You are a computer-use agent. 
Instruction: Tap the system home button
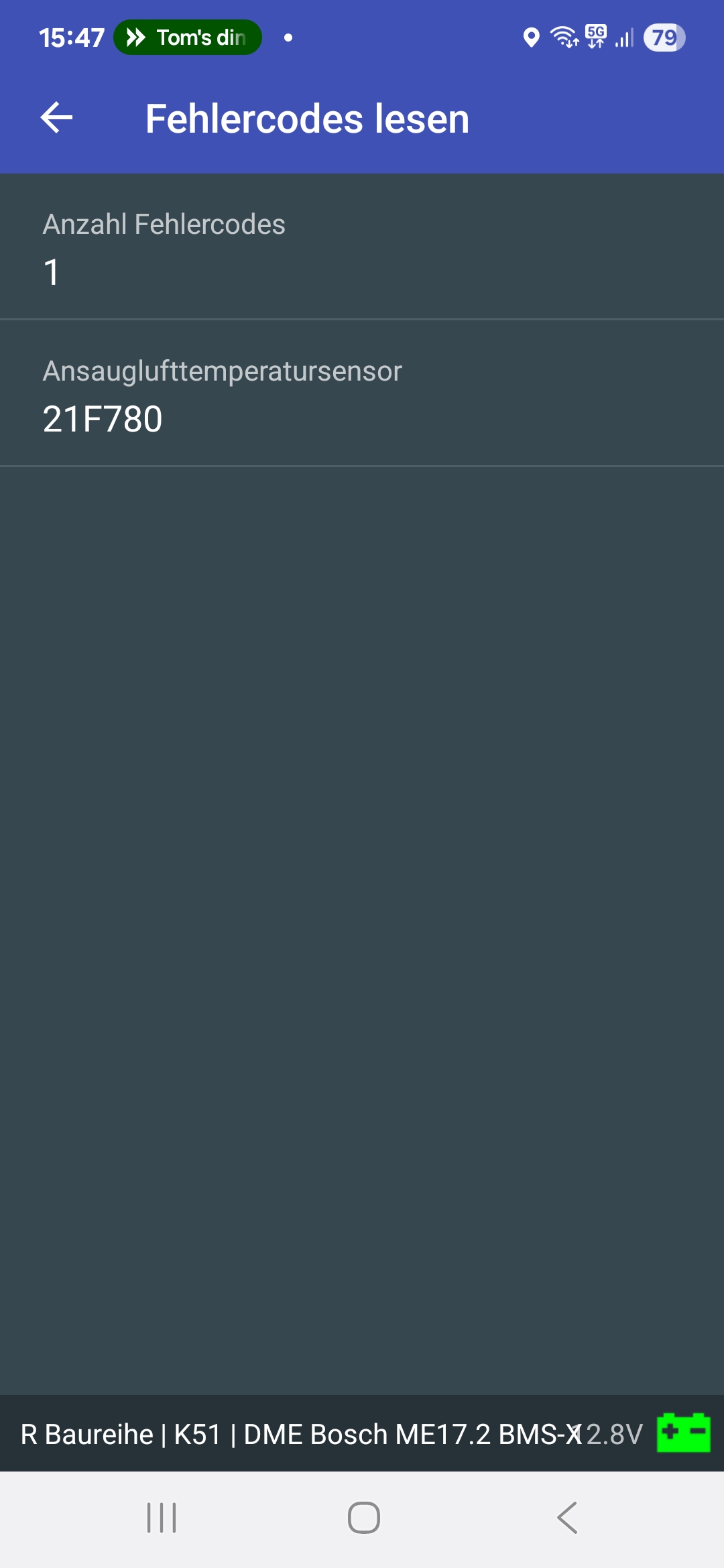(x=363, y=1518)
